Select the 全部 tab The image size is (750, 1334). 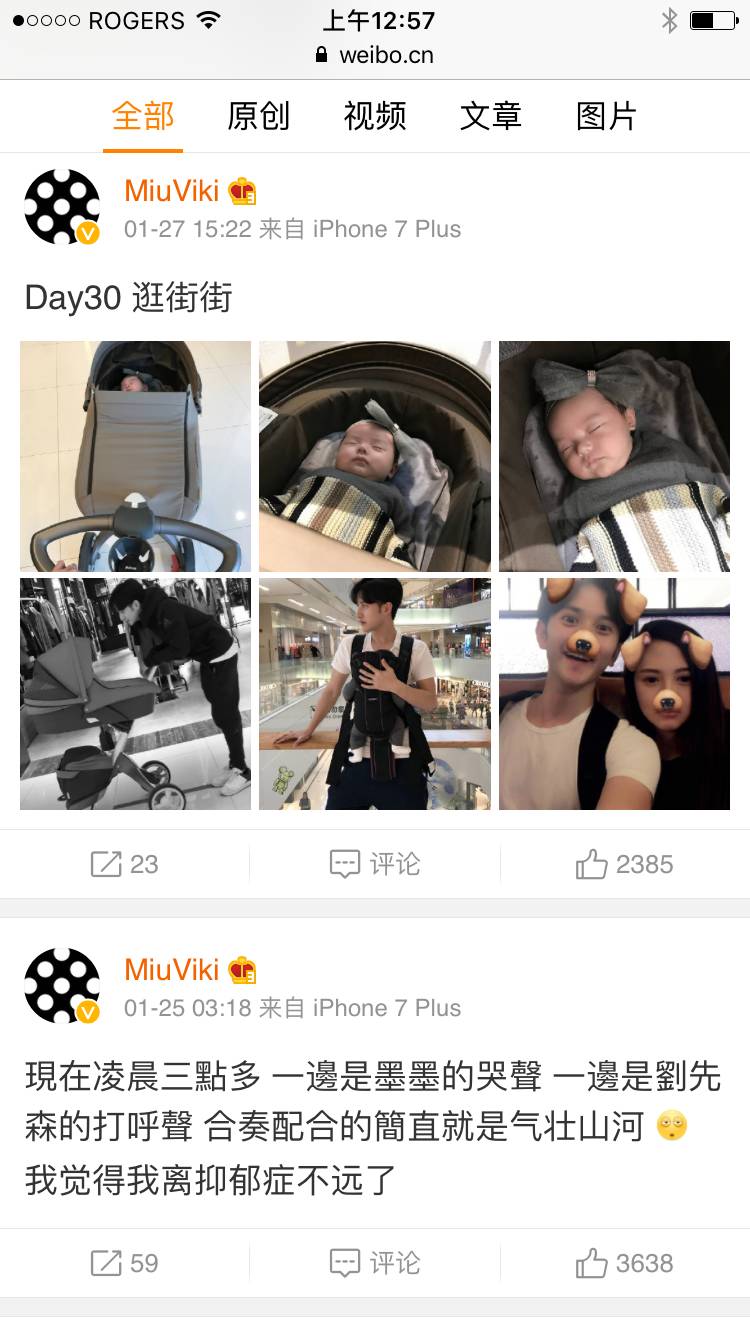click(143, 117)
